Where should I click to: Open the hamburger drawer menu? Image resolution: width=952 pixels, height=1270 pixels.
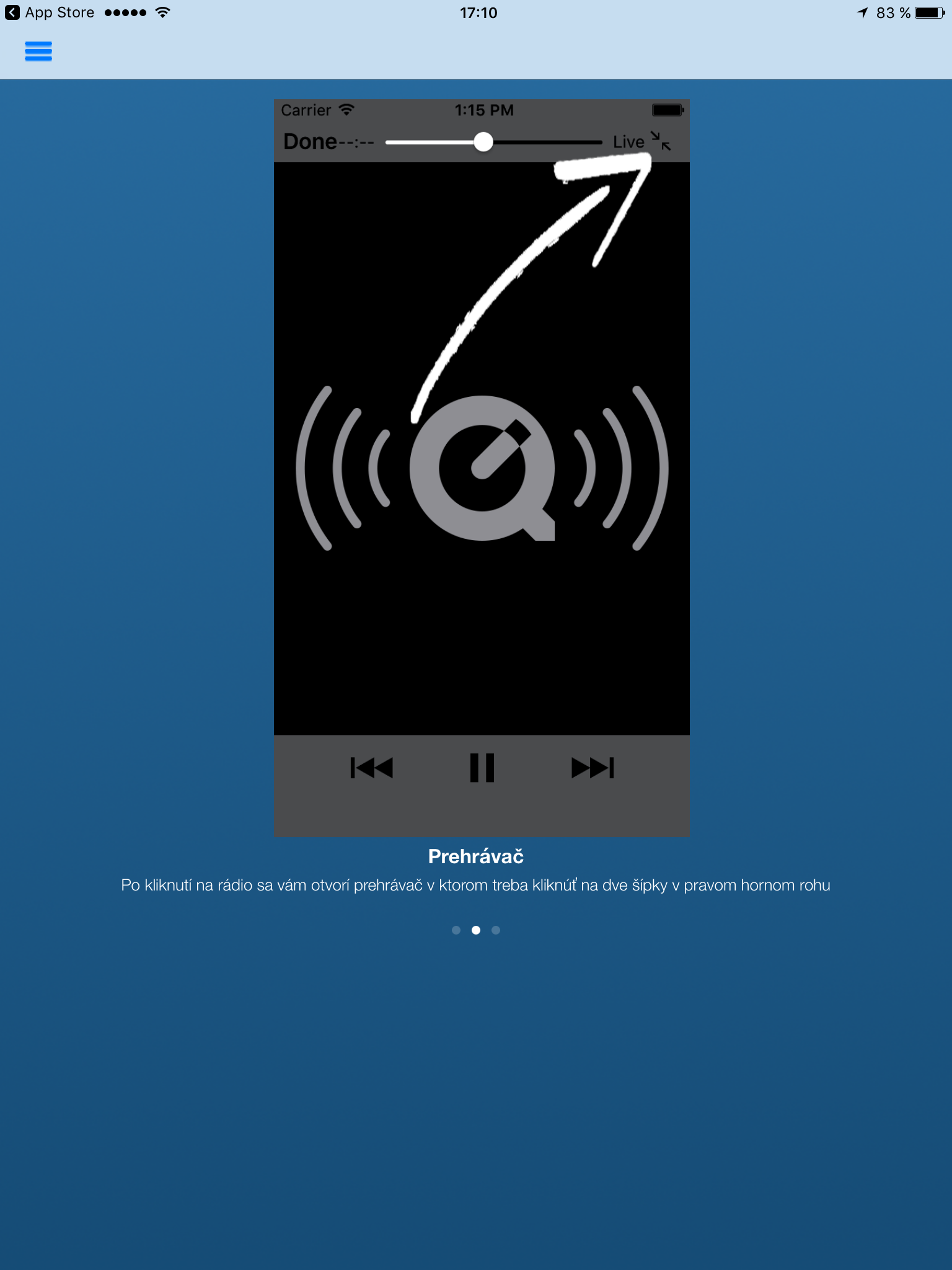pos(38,51)
